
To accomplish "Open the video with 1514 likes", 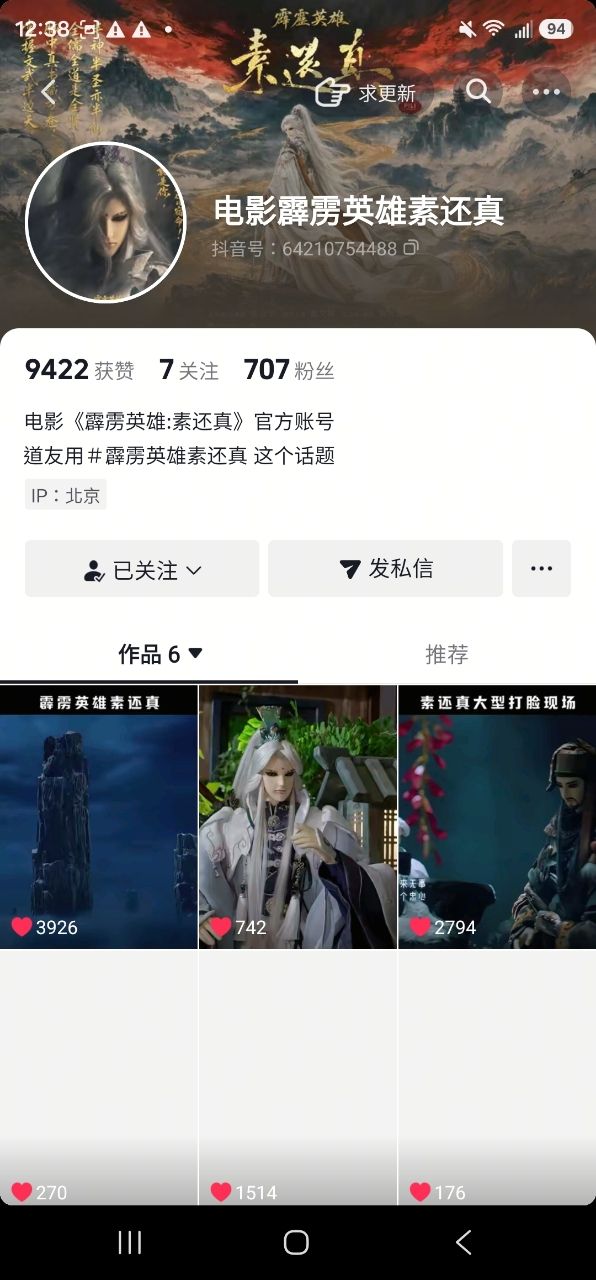I will click(x=298, y=1078).
